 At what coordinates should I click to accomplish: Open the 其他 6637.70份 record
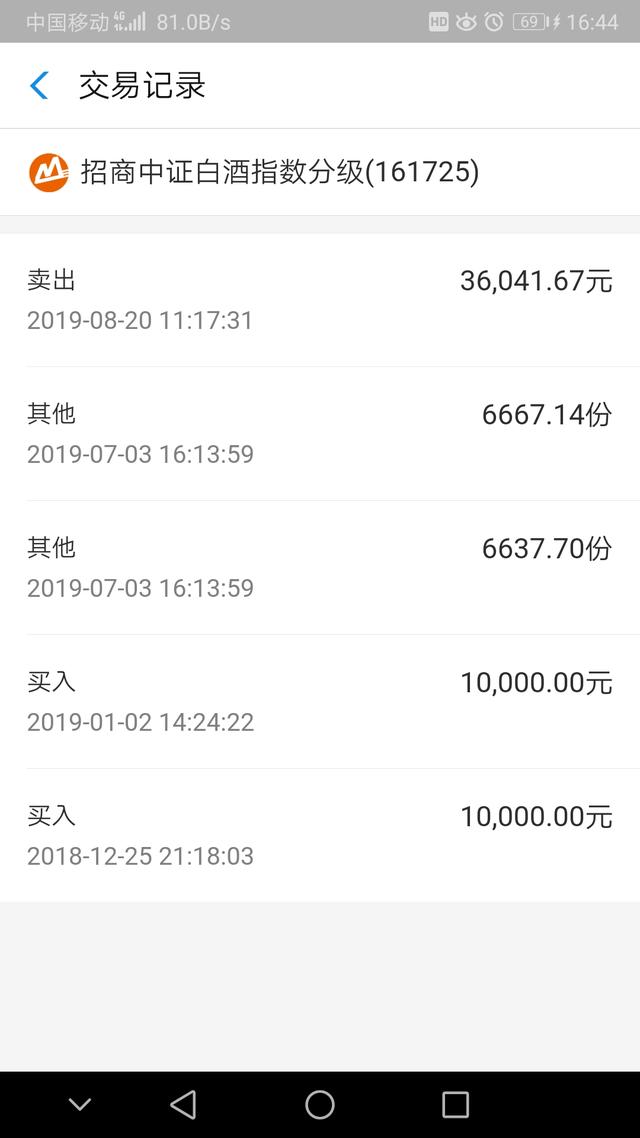[x=320, y=568]
